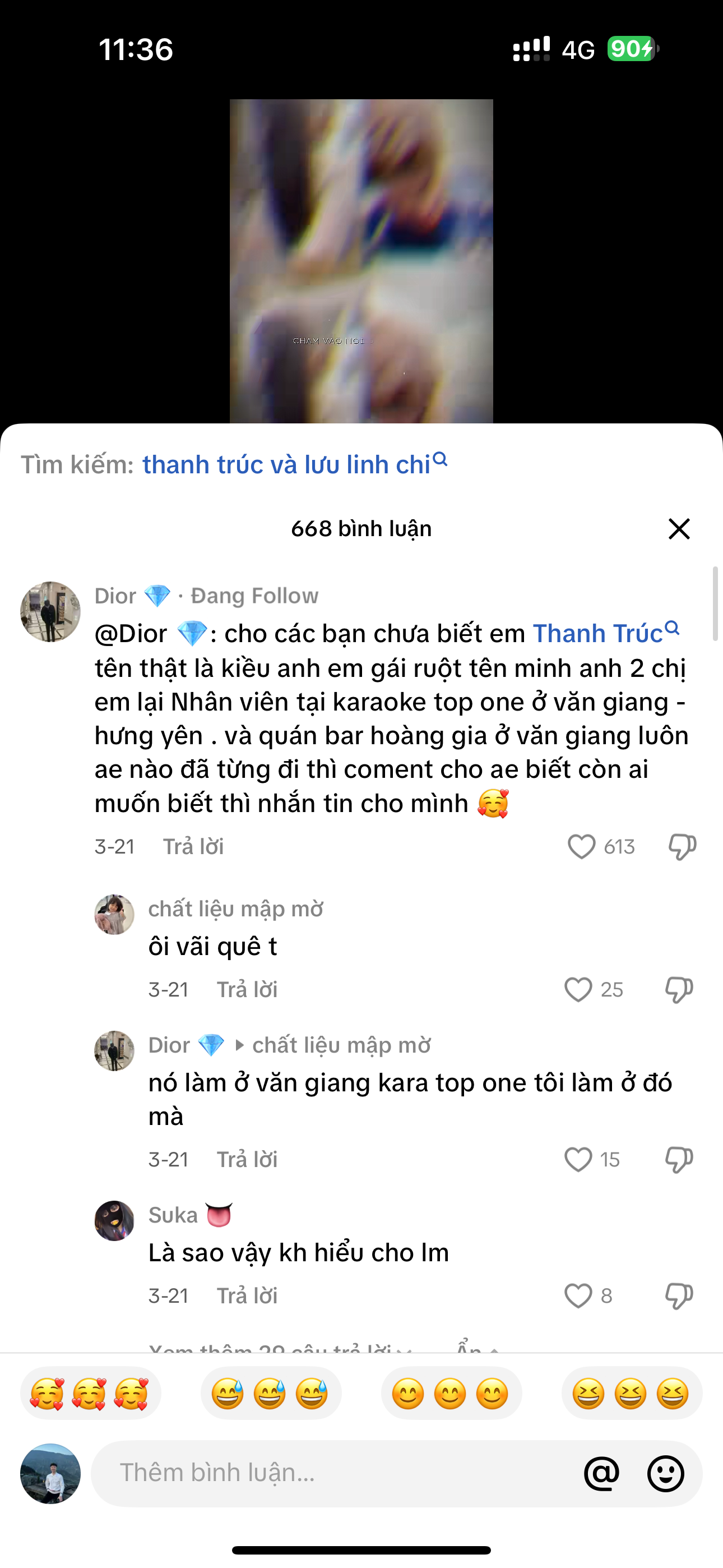The height and width of the screenshot is (1568, 723).
Task: Dislike Suka's comment
Action: tap(679, 1295)
